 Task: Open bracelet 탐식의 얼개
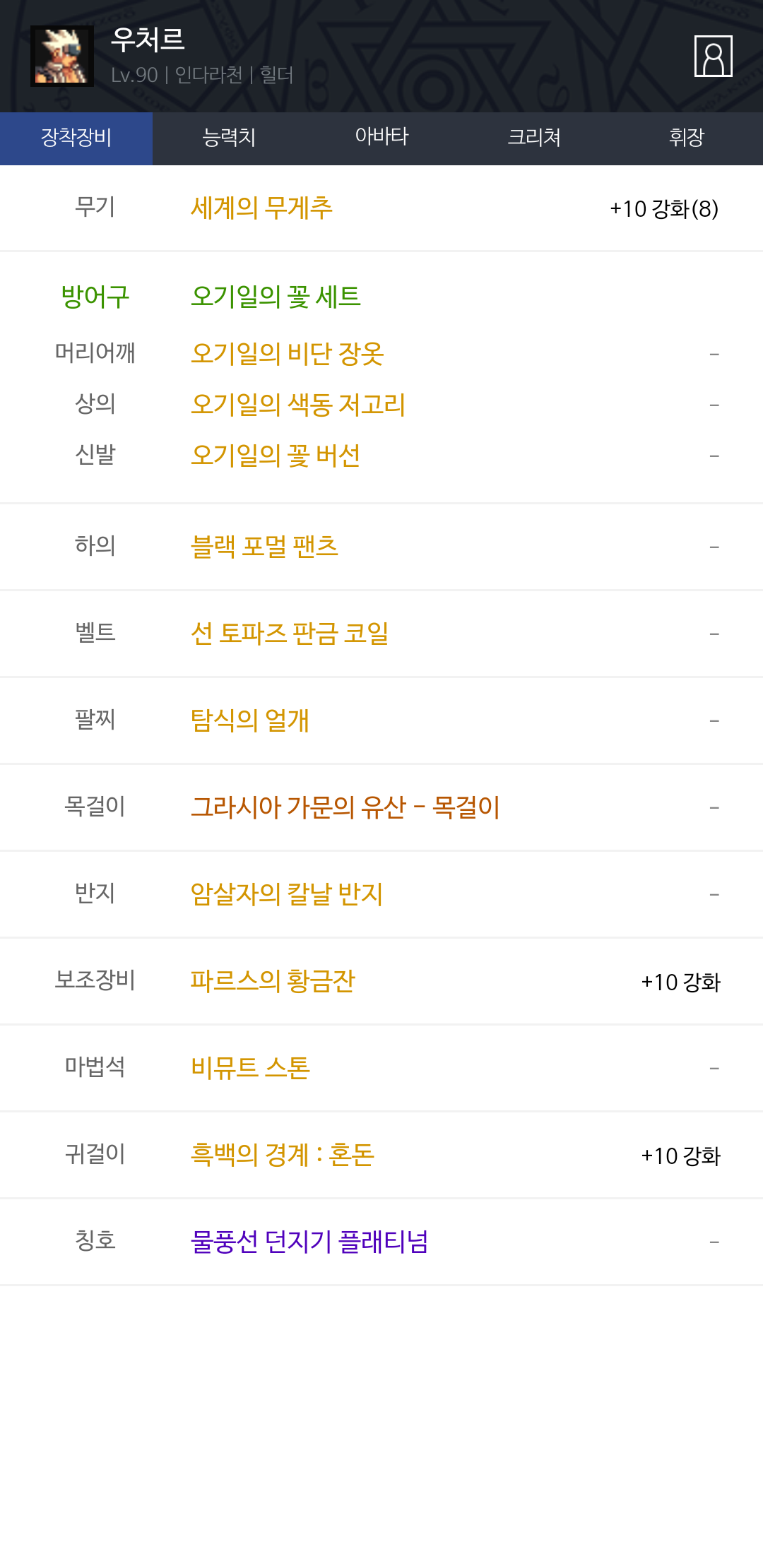250,720
